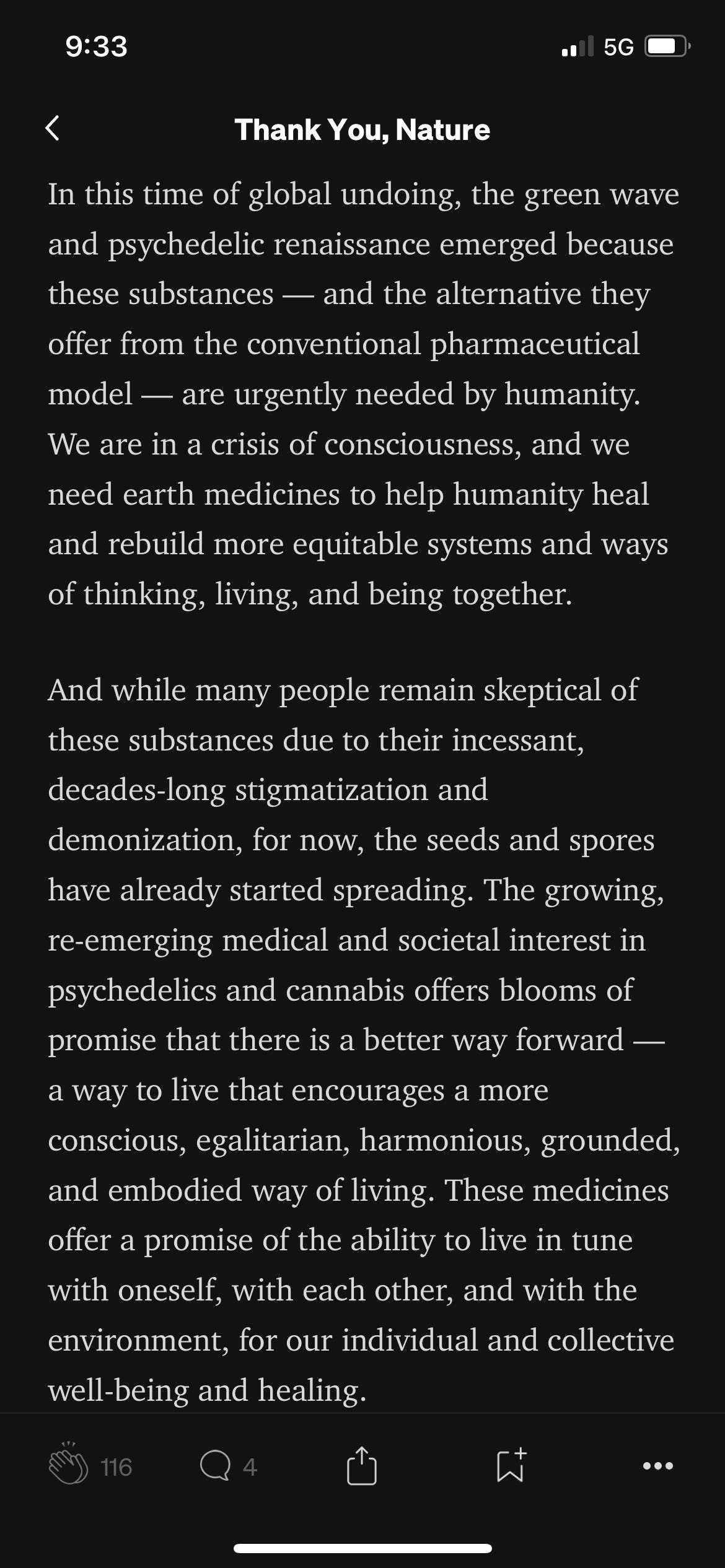This screenshot has height=1568, width=725.
Task: Share this article
Action: (361, 1465)
